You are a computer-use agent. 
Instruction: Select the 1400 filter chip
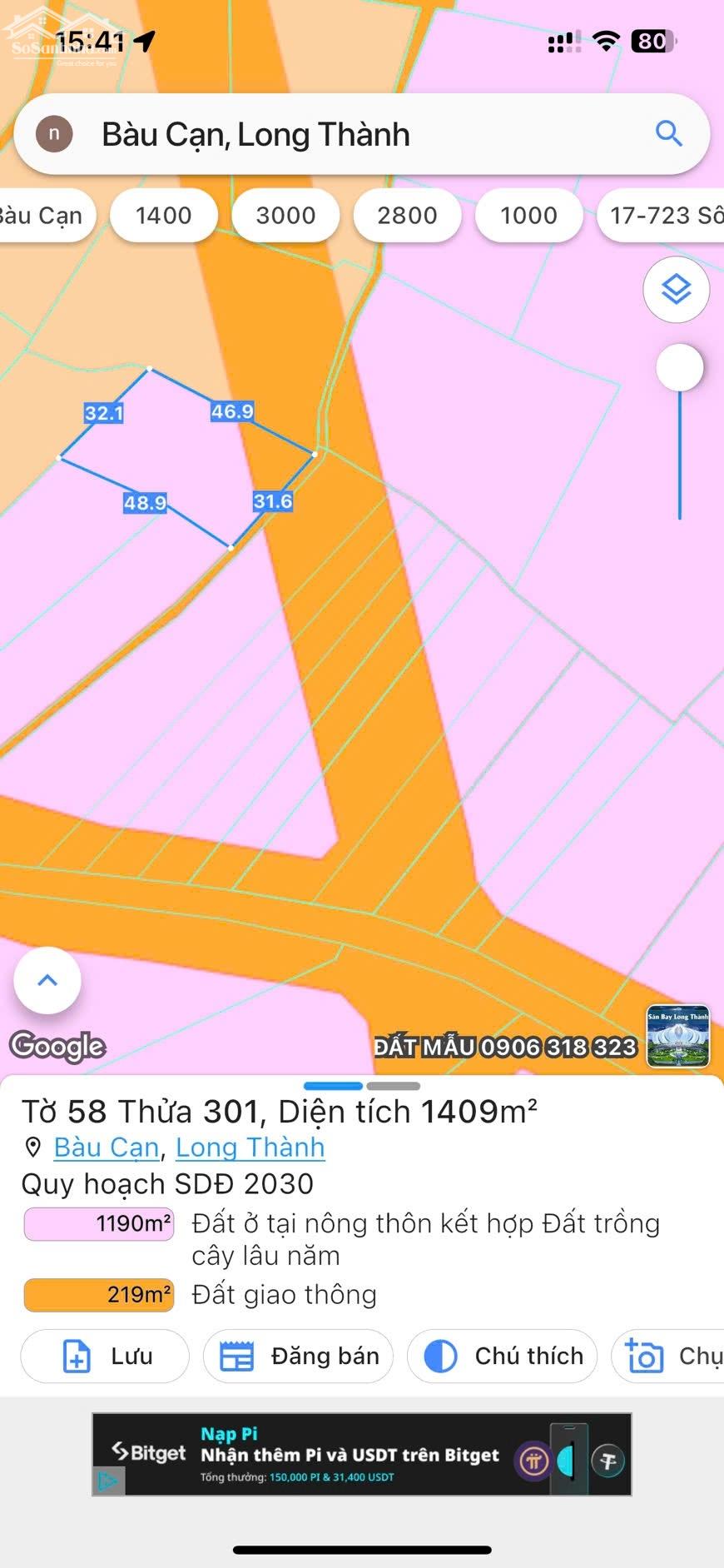[x=163, y=215]
